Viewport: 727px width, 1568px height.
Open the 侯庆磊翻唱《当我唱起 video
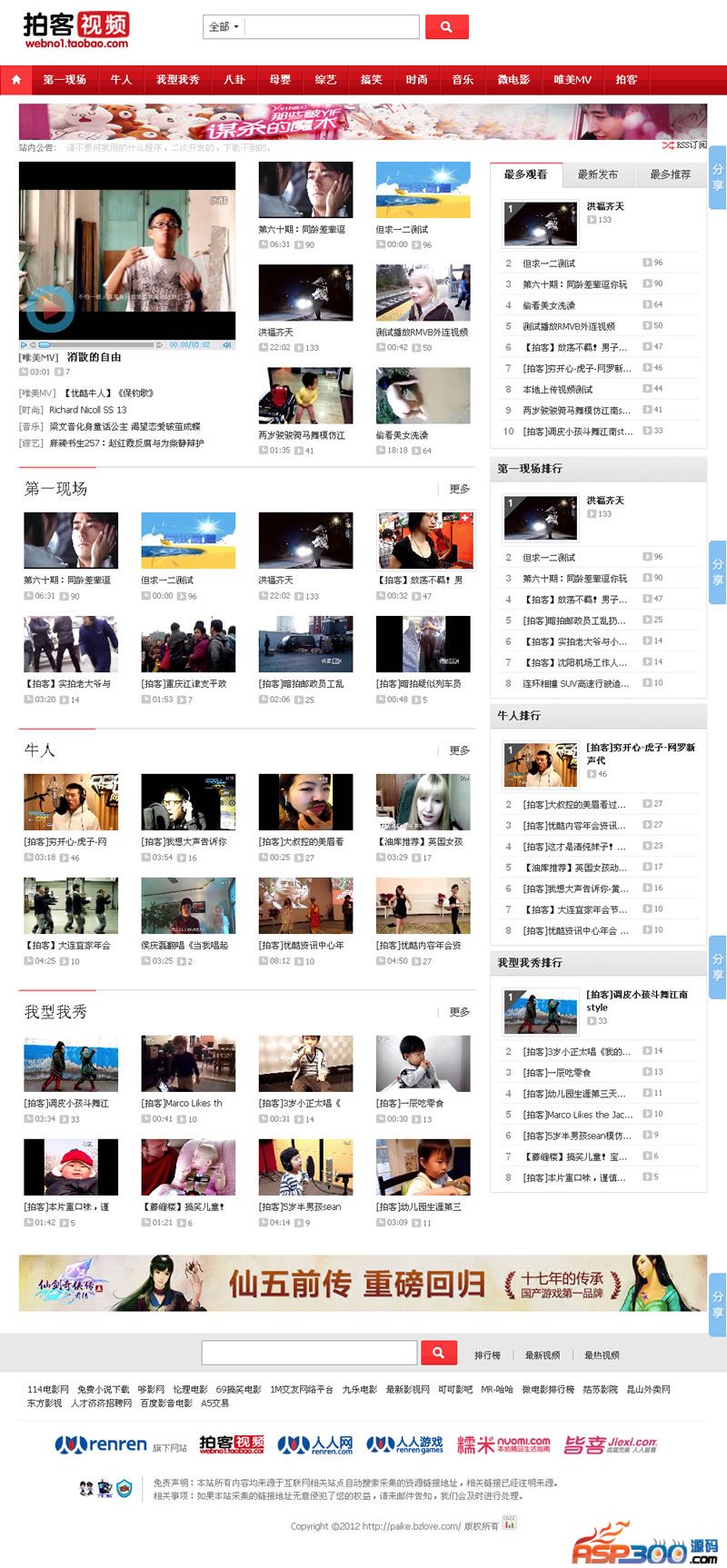188,906
